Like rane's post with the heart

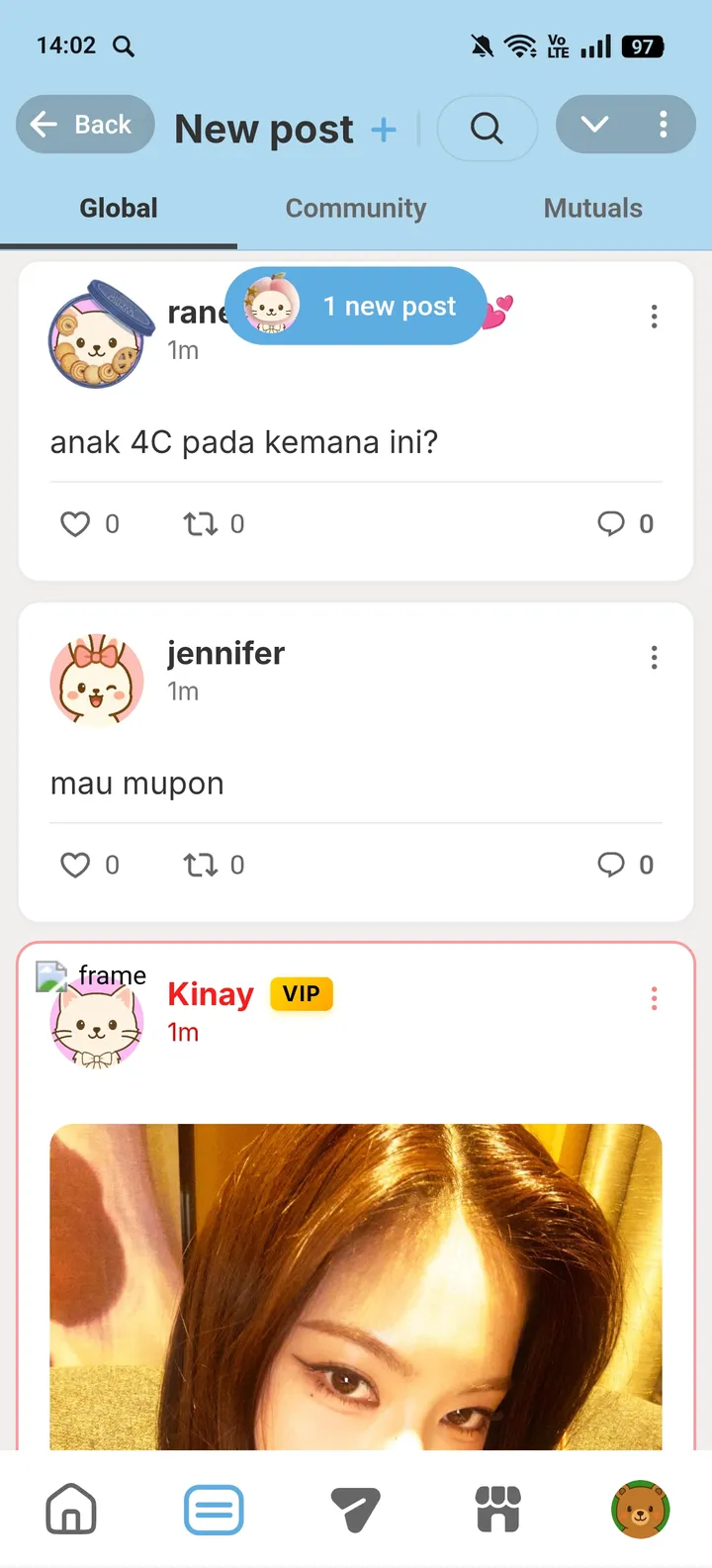pyautogui.click(x=77, y=523)
